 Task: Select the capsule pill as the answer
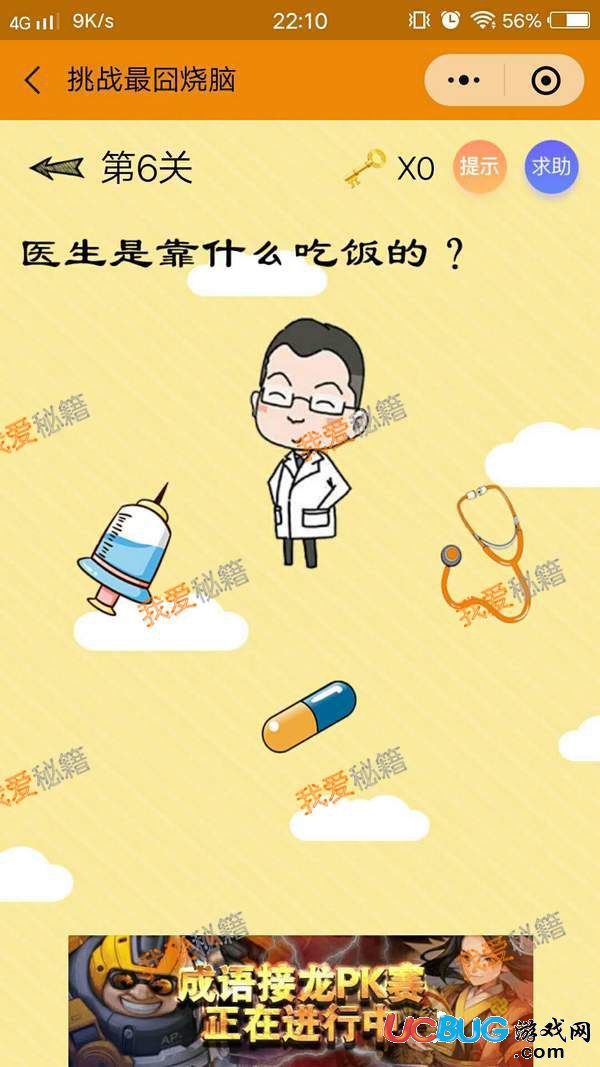point(310,717)
